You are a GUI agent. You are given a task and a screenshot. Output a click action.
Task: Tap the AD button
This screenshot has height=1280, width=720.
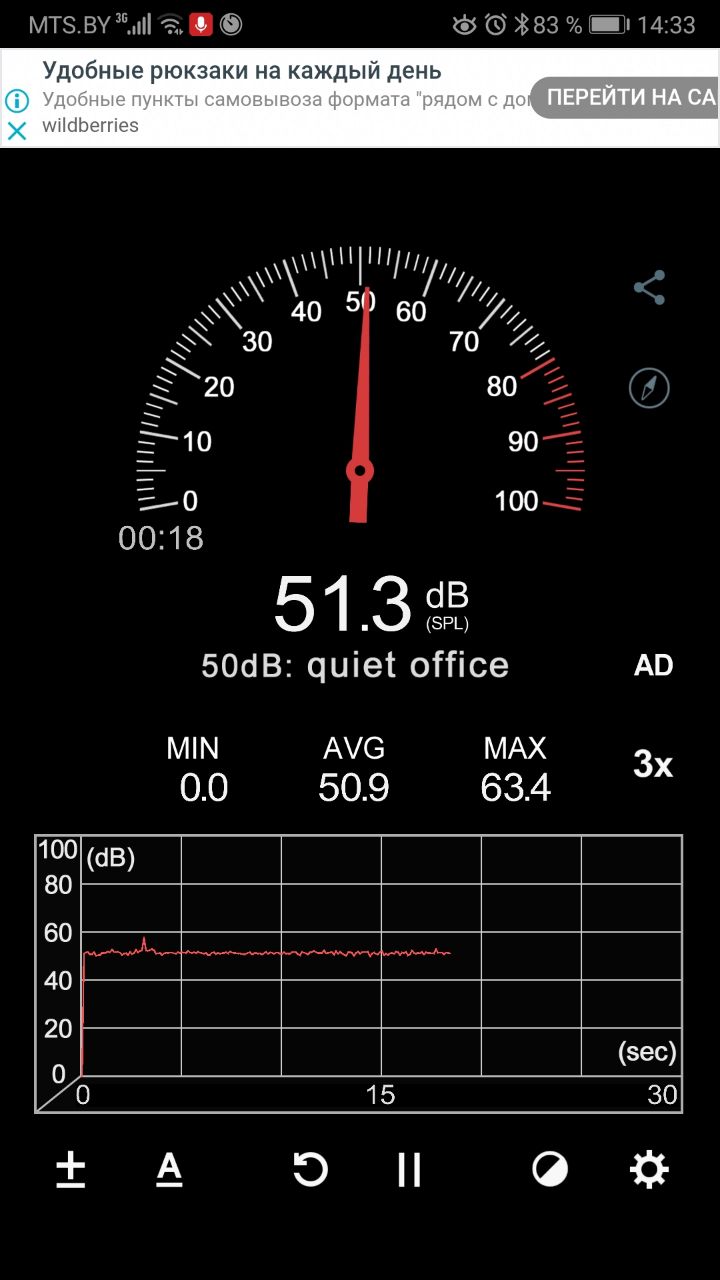[653, 666]
